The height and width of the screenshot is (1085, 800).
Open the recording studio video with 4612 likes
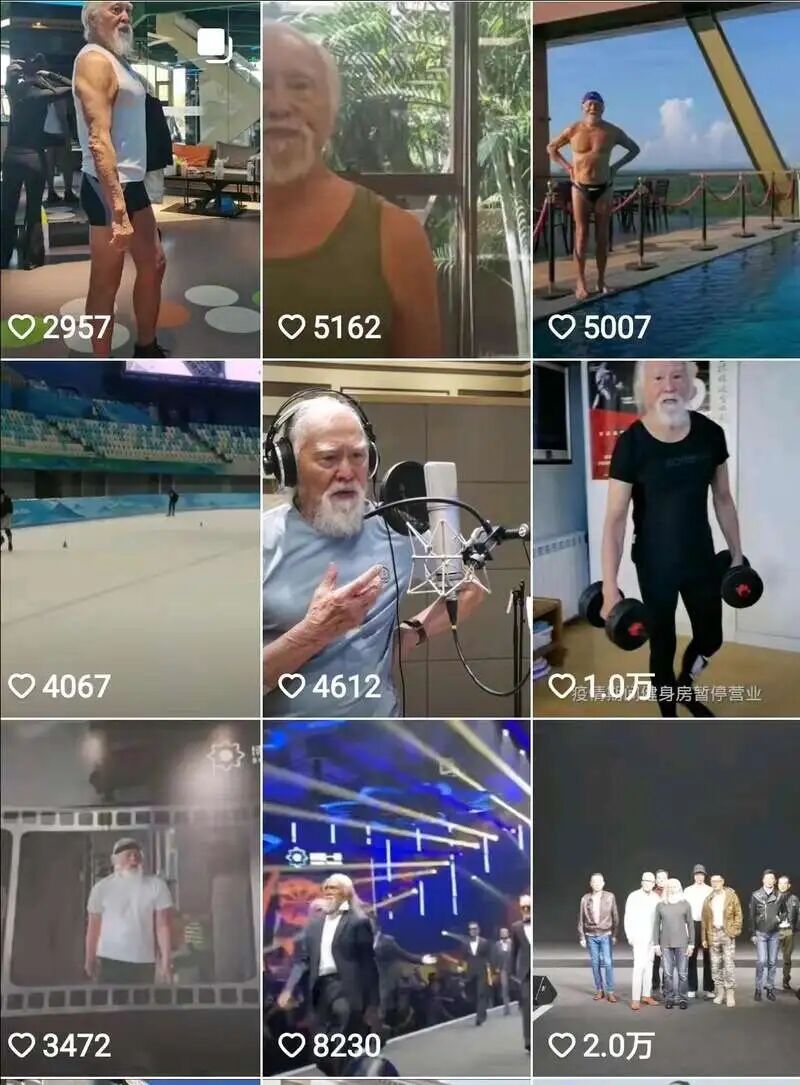(x=396, y=538)
